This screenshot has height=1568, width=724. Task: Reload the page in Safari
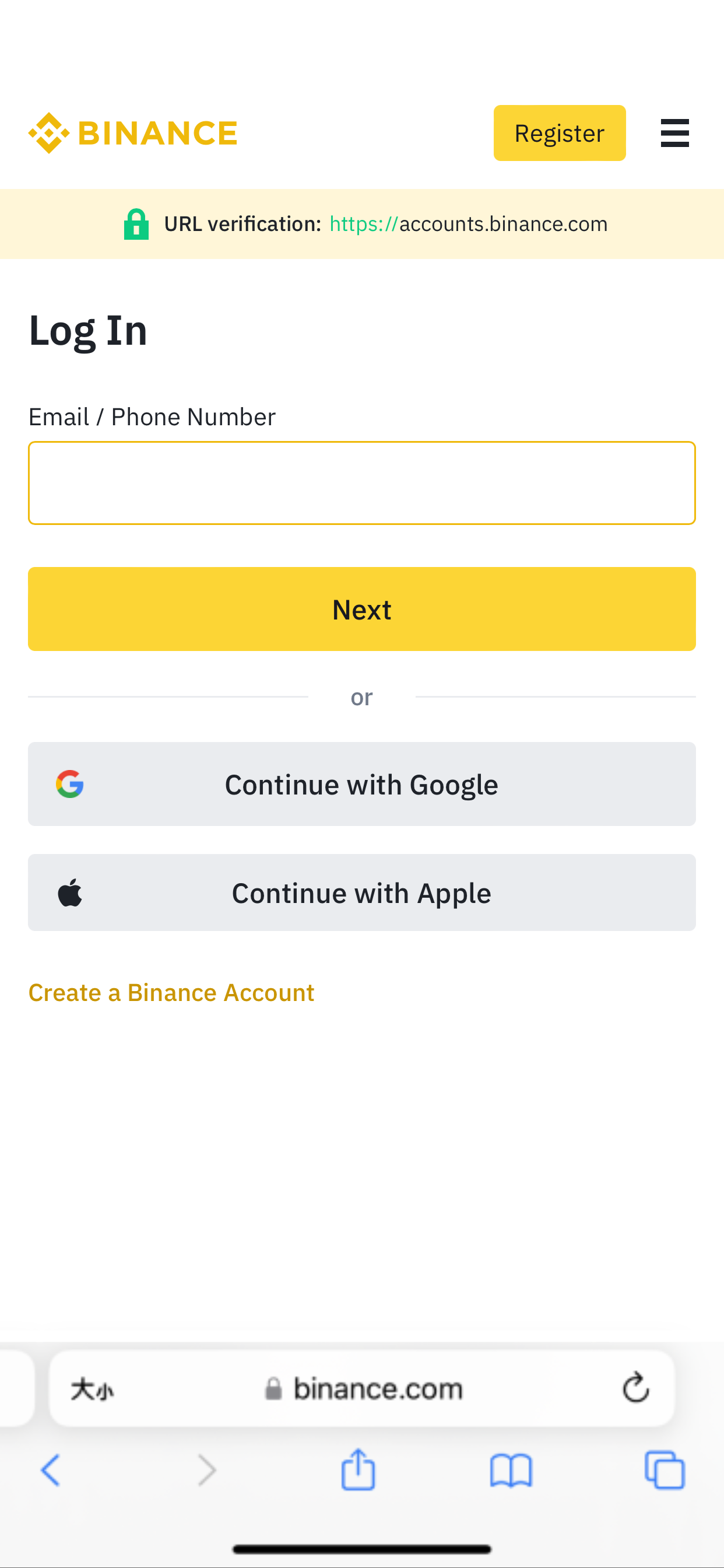point(636,1388)
